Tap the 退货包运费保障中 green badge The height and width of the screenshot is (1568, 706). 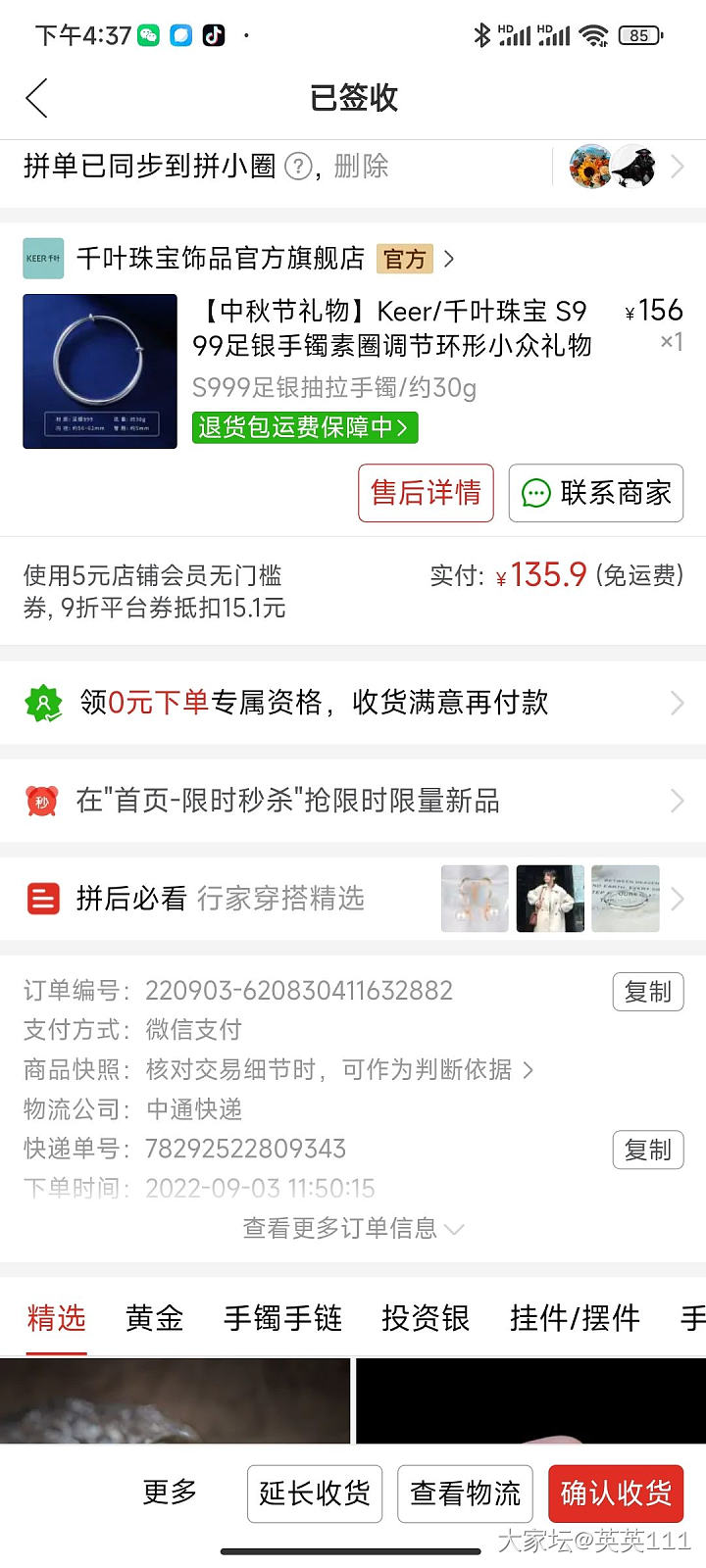click(305, 427)
